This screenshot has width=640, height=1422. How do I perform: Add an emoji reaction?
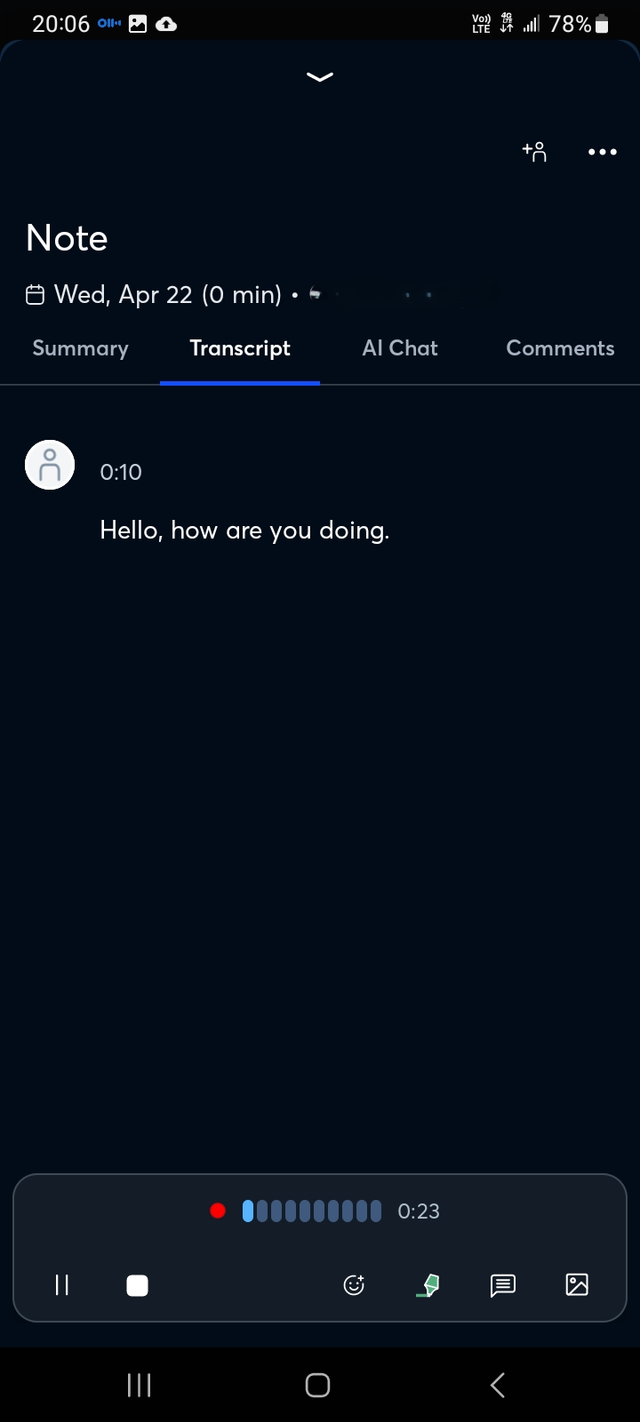[354, 1285]
